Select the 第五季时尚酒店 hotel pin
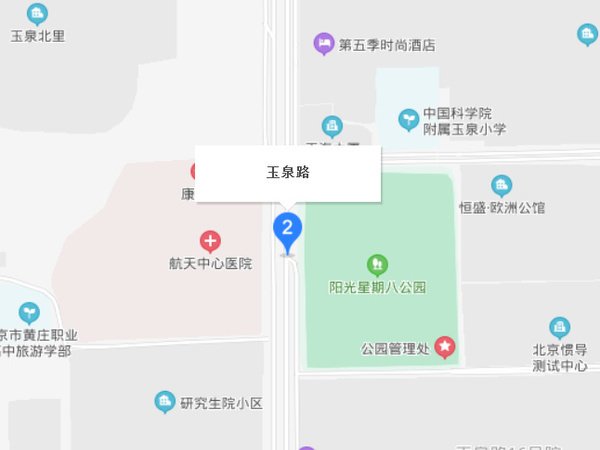 323,44
